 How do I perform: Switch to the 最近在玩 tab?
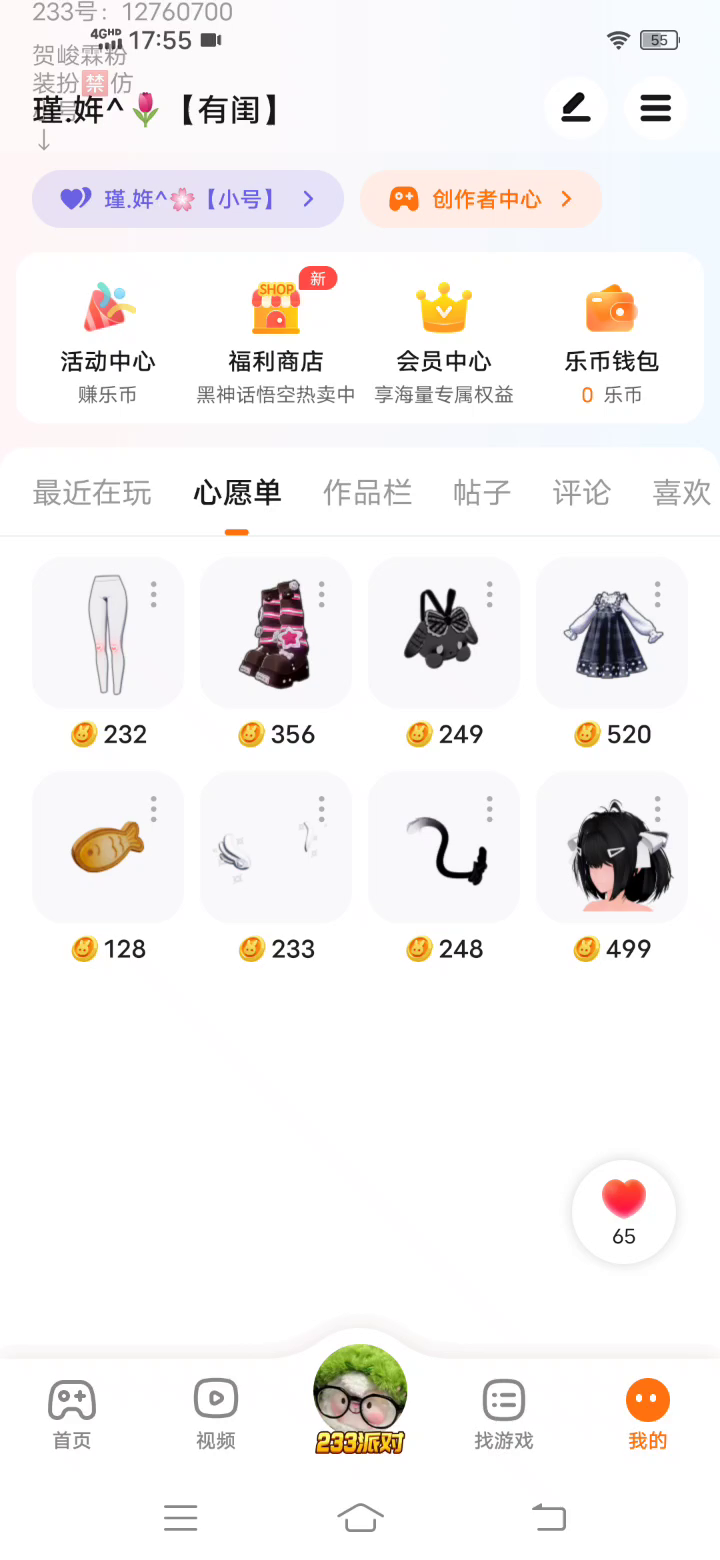pos(92,493)
